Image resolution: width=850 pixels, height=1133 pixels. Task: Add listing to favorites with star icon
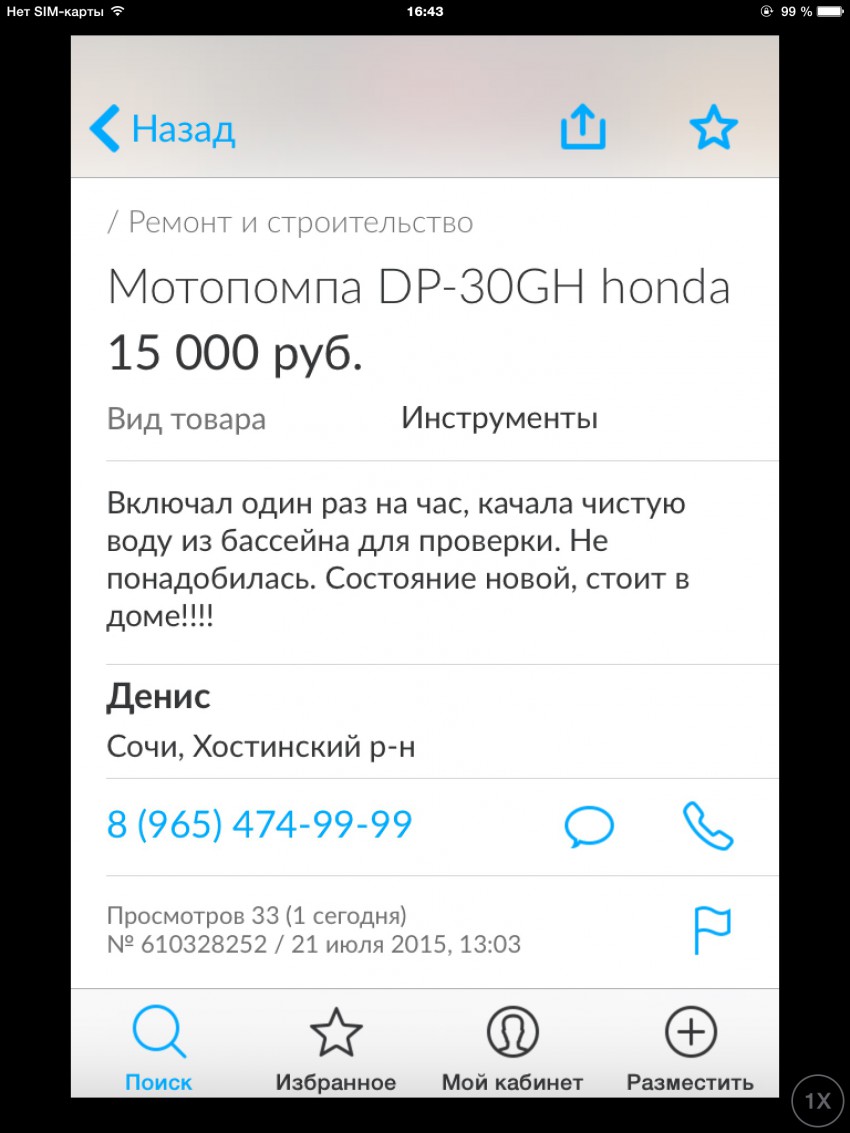[713, 128]
